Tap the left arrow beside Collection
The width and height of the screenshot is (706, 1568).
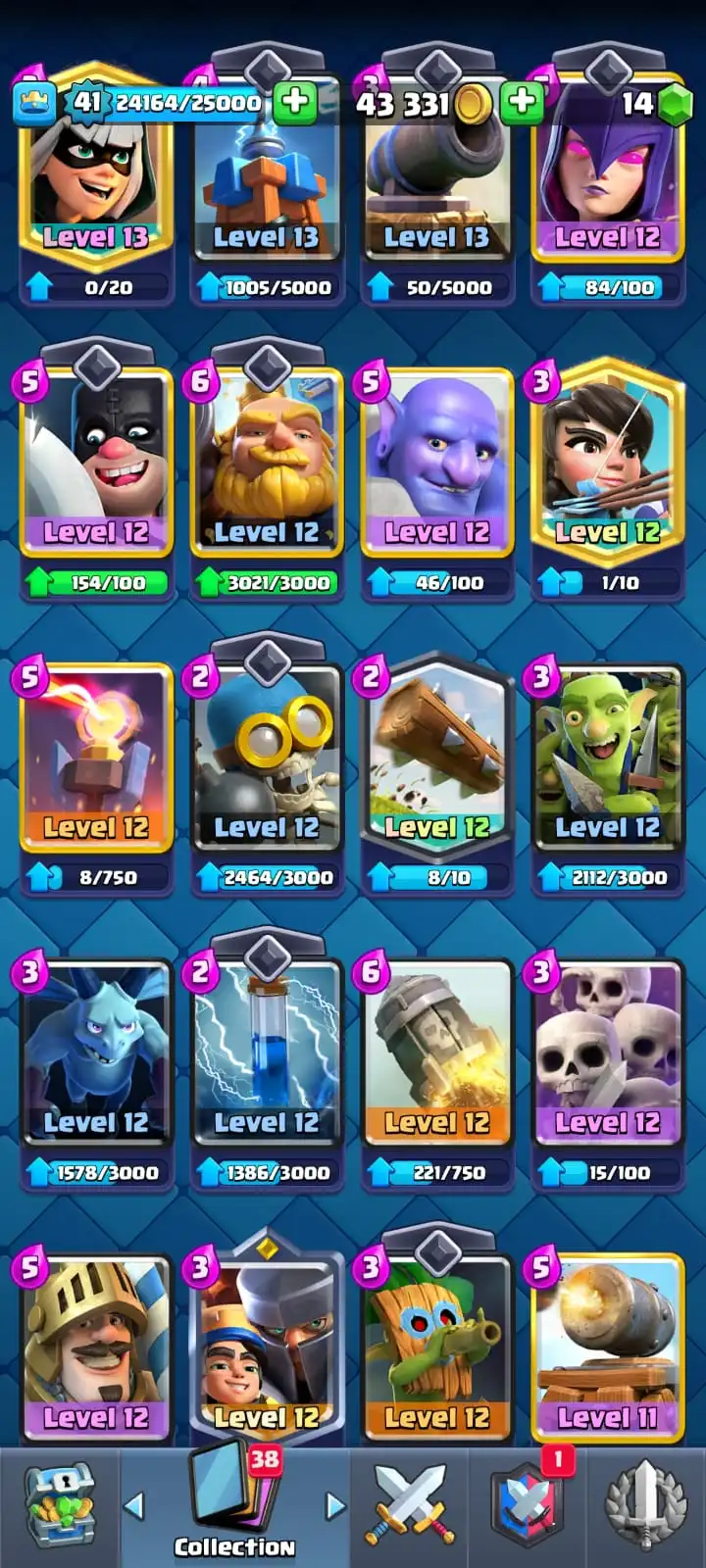coord(134,1505)
